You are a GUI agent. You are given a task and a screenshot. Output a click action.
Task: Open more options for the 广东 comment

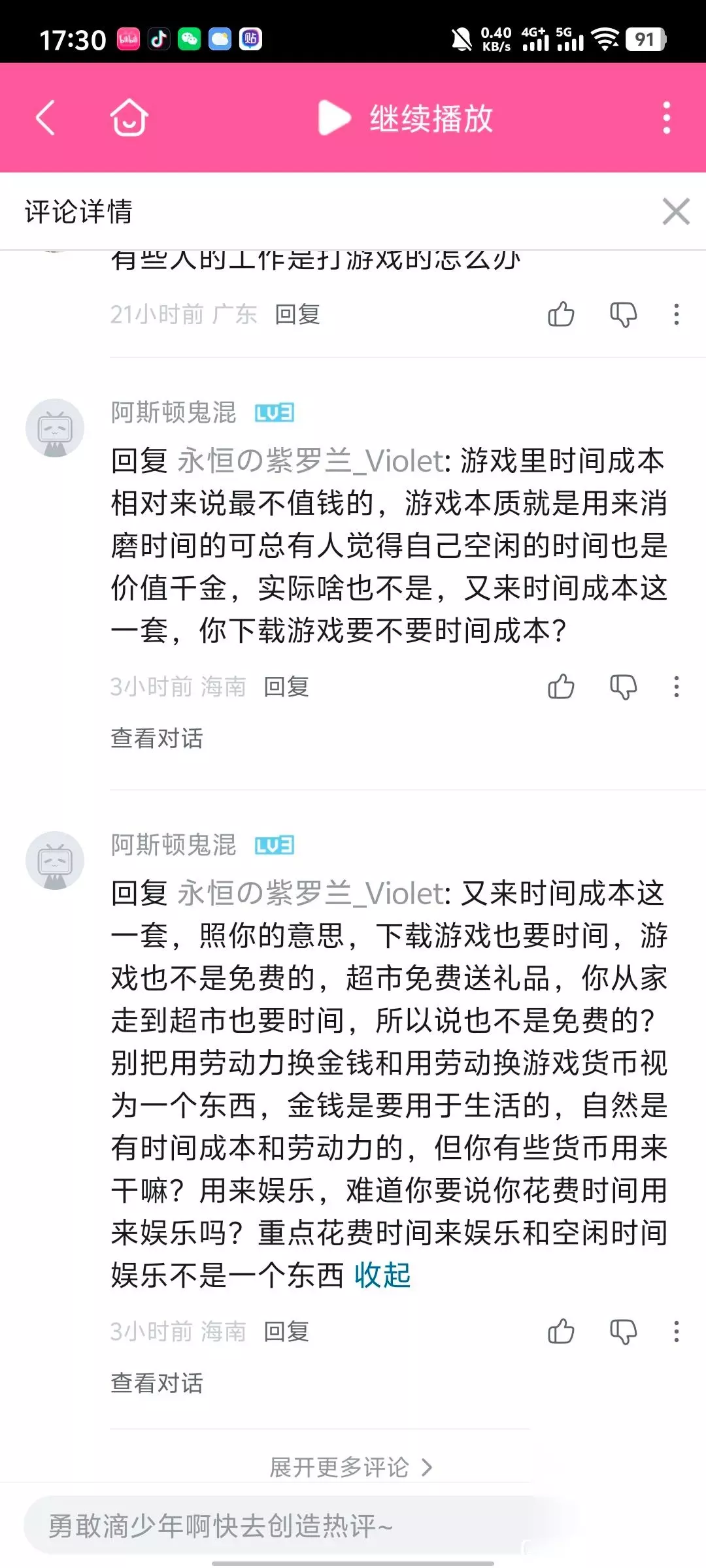pos(677,314)
